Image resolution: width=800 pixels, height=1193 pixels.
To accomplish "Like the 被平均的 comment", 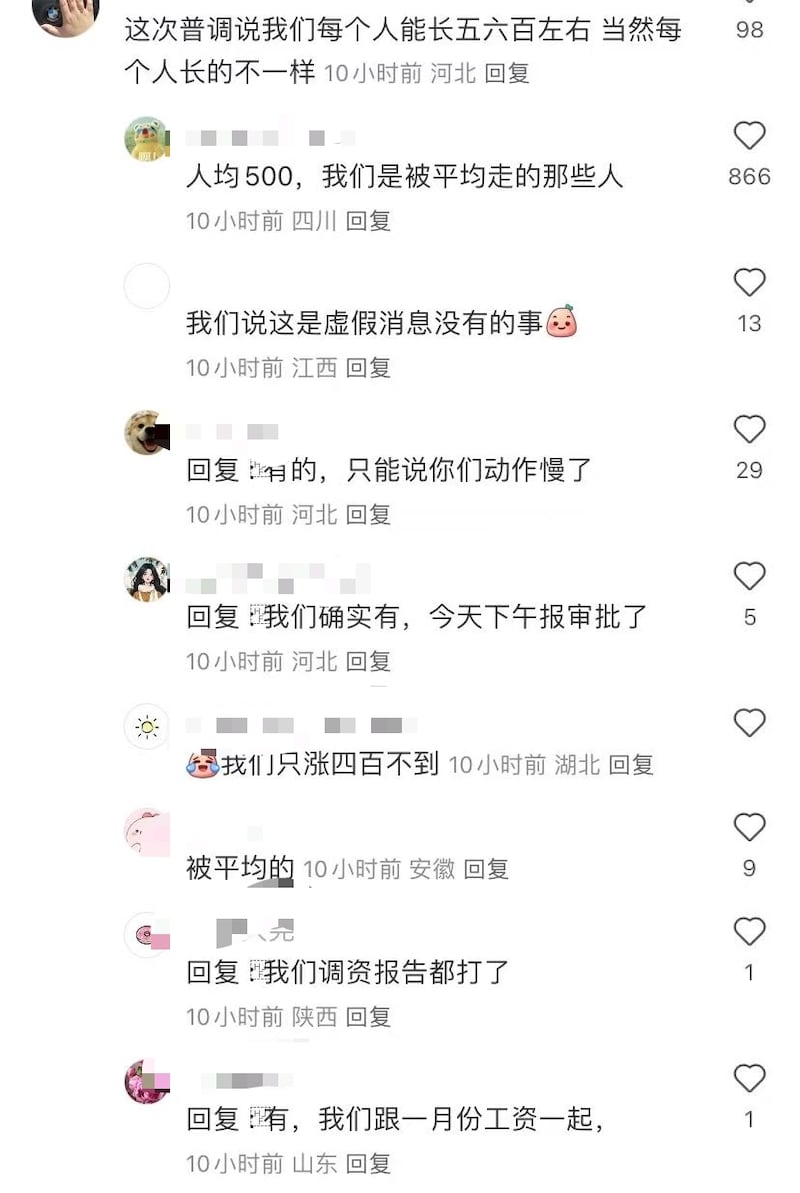I will [749, 827].
